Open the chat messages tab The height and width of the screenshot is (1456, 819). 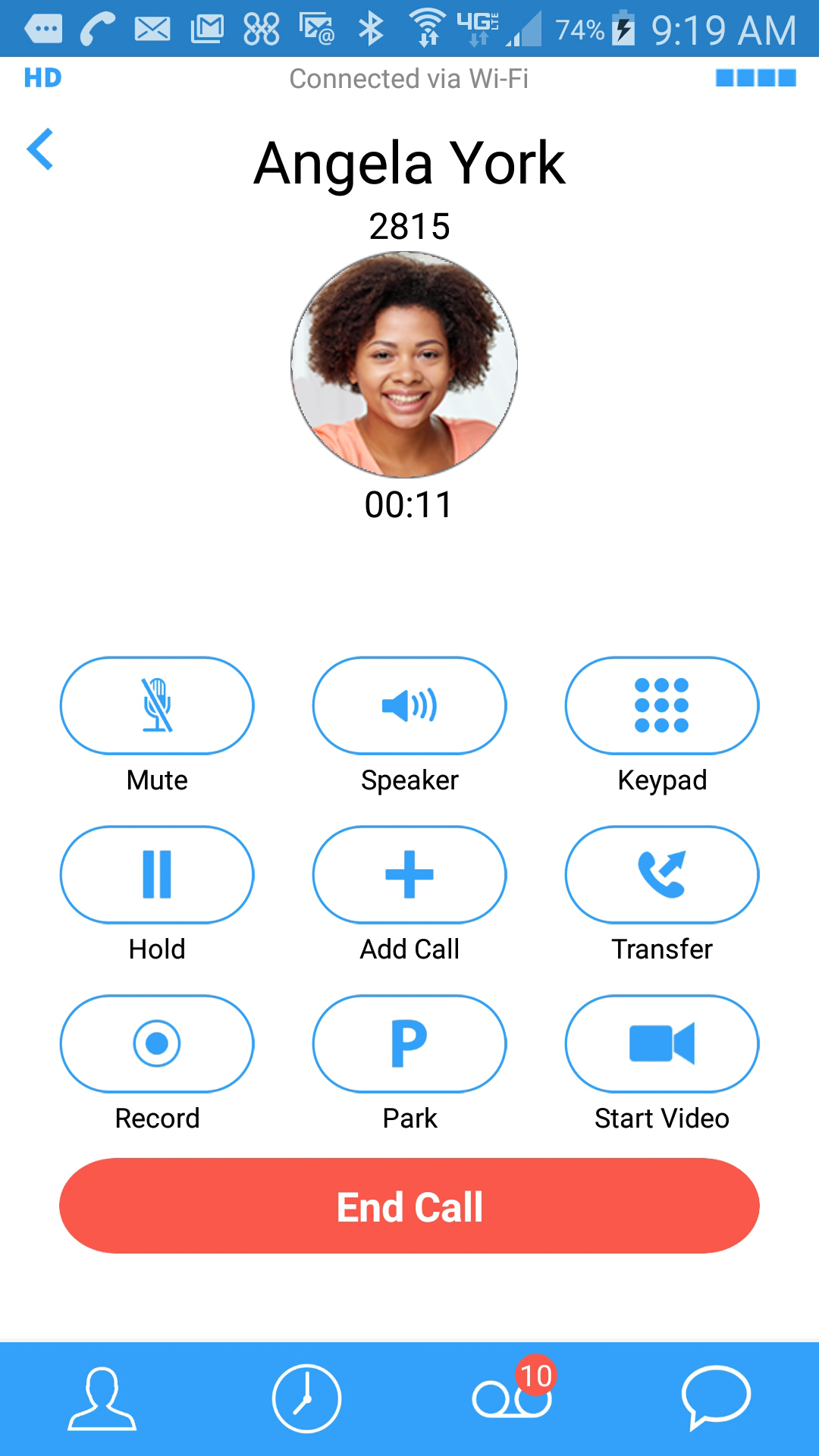(715, 1399)
